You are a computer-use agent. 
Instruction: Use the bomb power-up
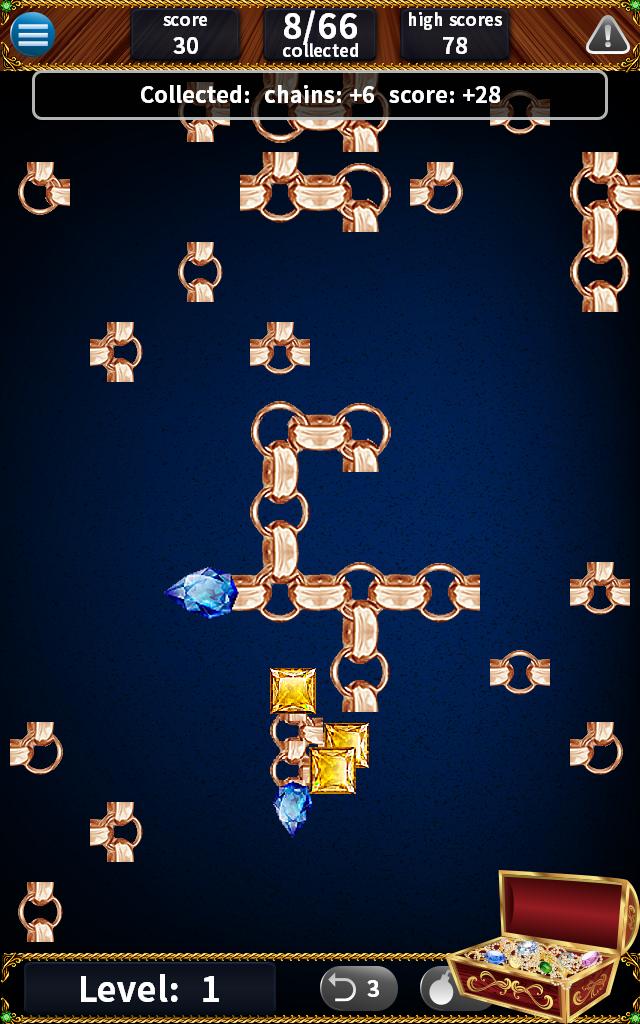438,988
